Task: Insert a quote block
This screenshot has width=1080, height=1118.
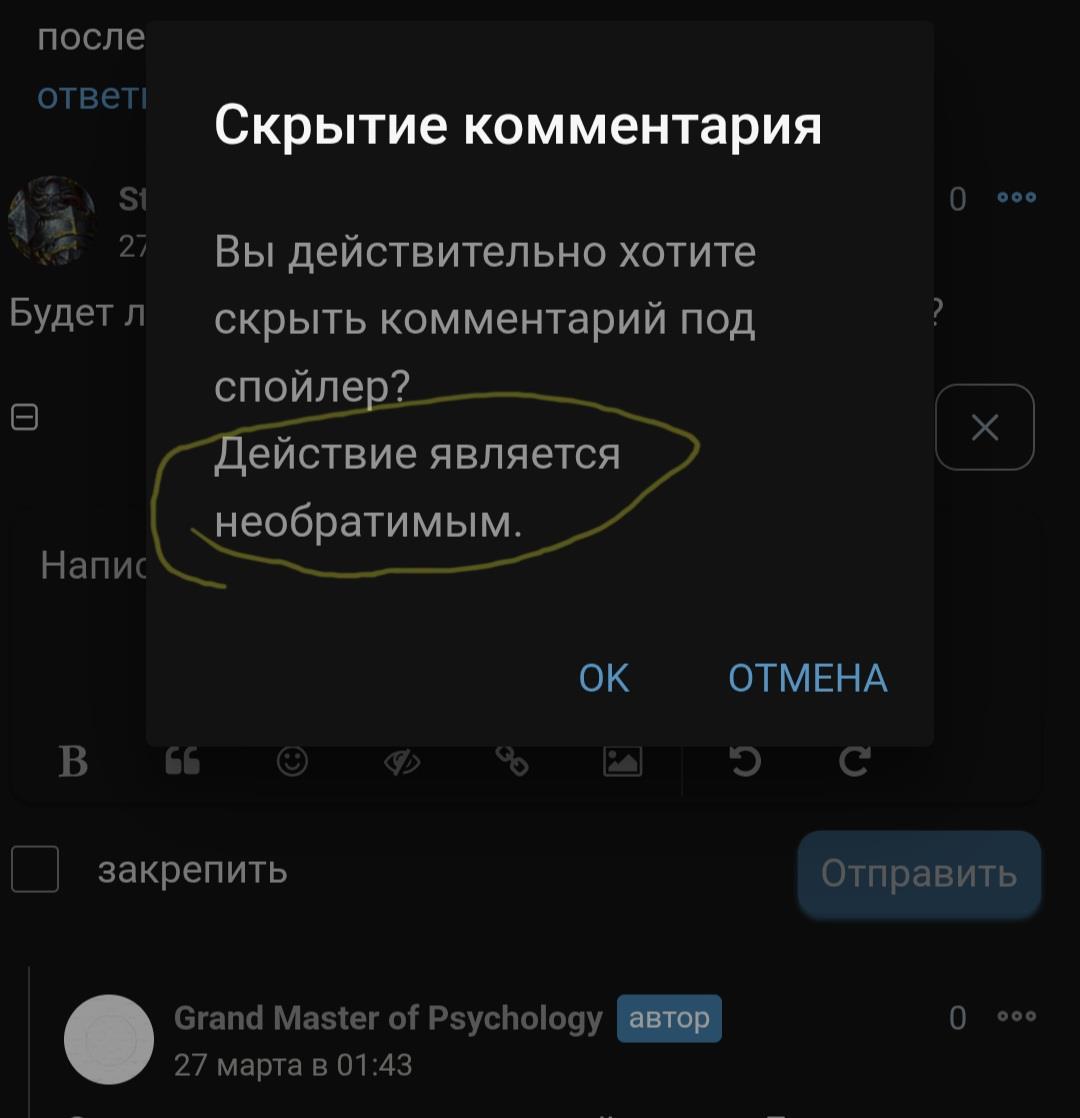Action: [x=182, y=763]
